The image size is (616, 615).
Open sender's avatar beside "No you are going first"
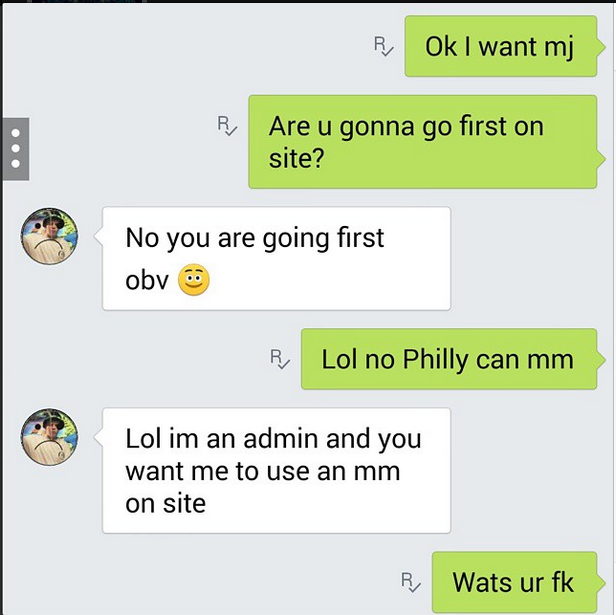(x=49, y=237)
